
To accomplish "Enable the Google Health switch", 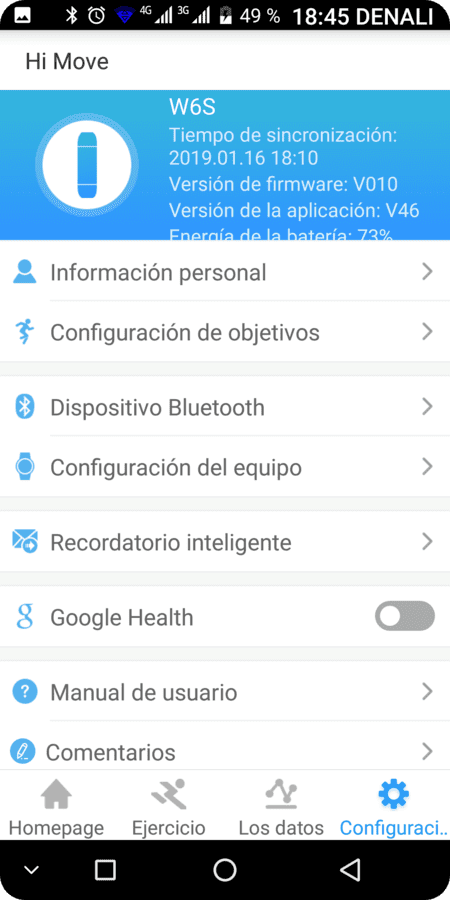I will [x=405, y=616].
